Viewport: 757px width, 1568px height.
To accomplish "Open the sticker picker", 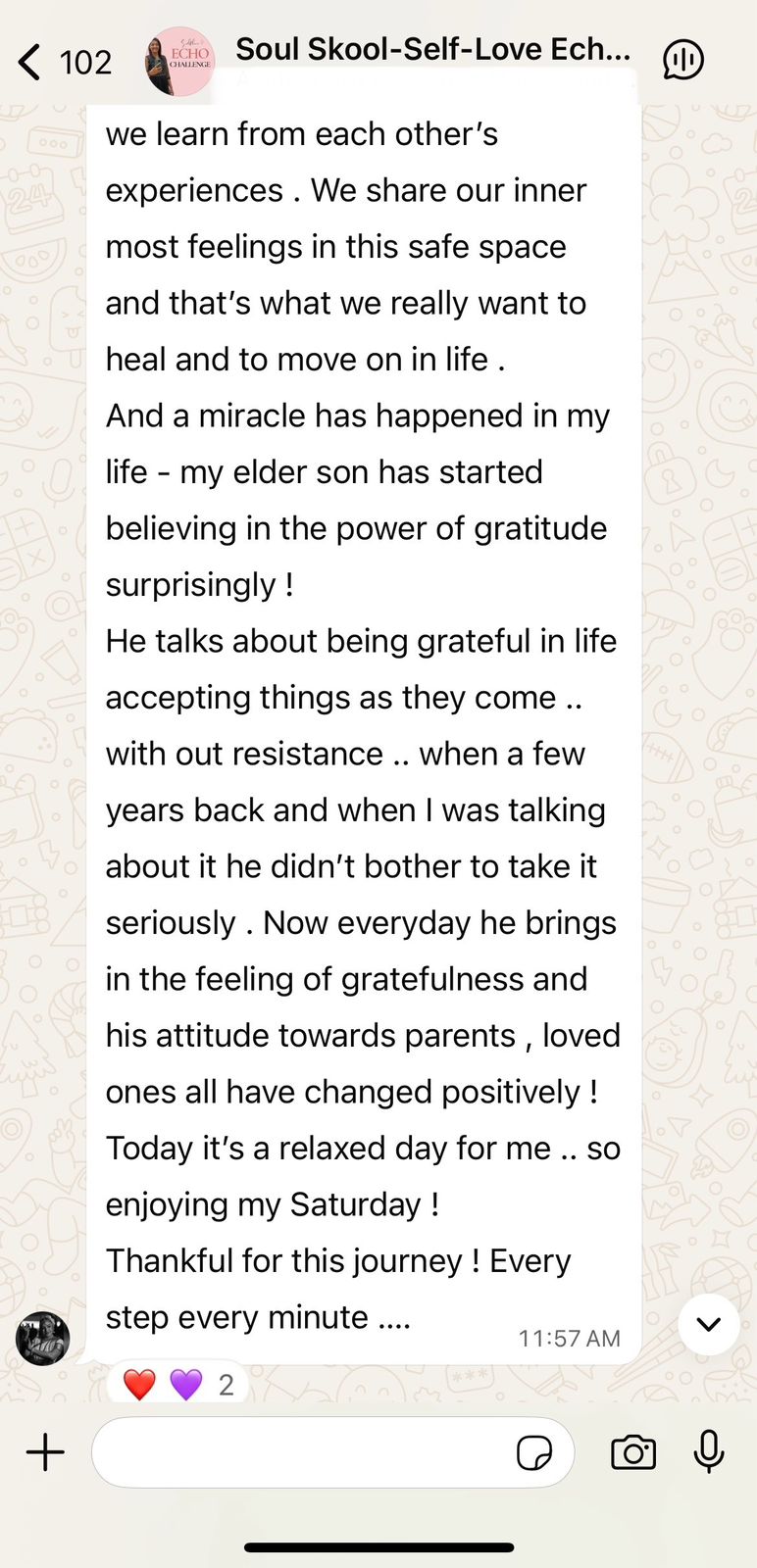I will click(x=533, y=1453).
